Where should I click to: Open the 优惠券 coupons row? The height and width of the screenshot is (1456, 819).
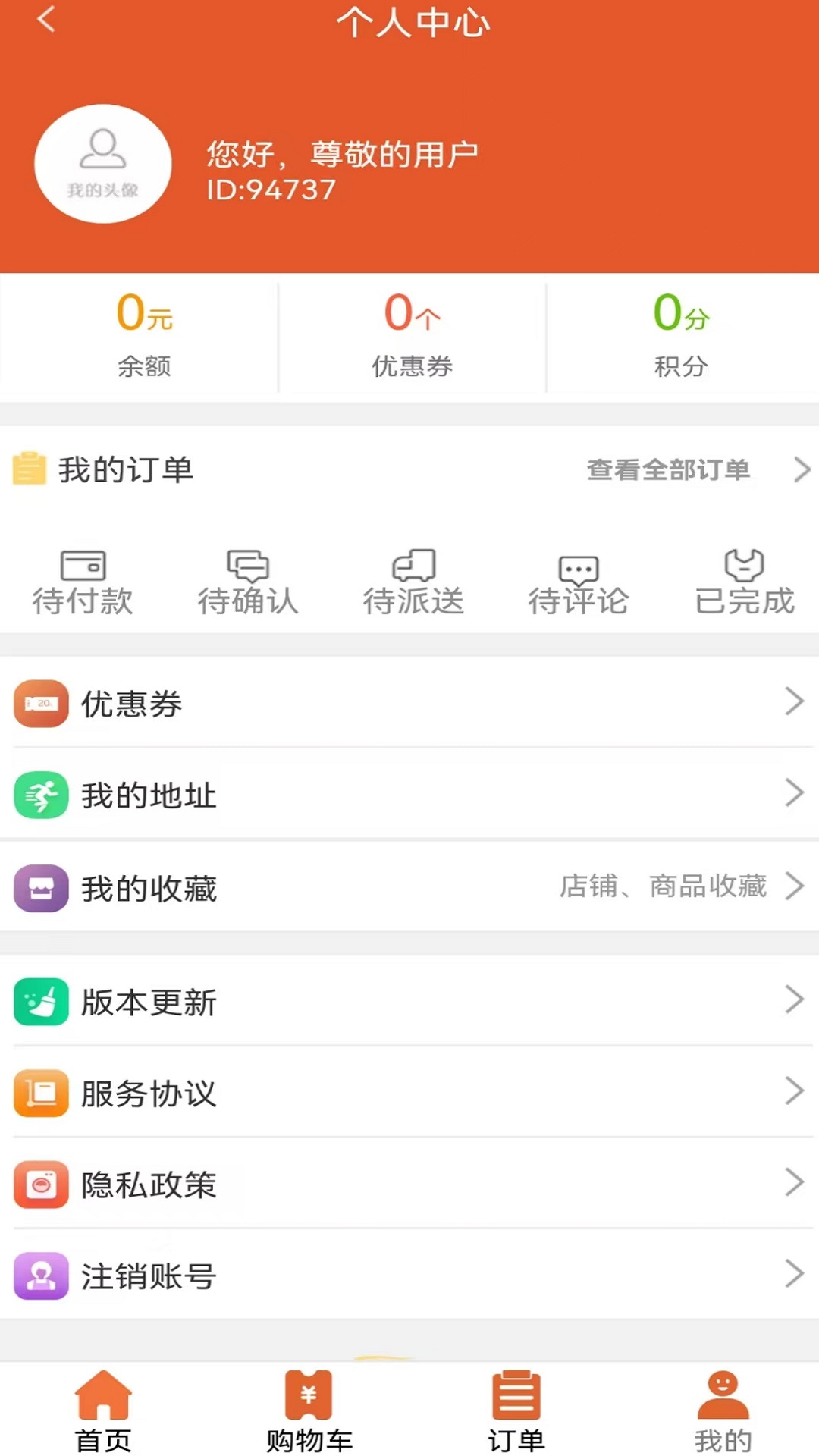click(409, 703)
